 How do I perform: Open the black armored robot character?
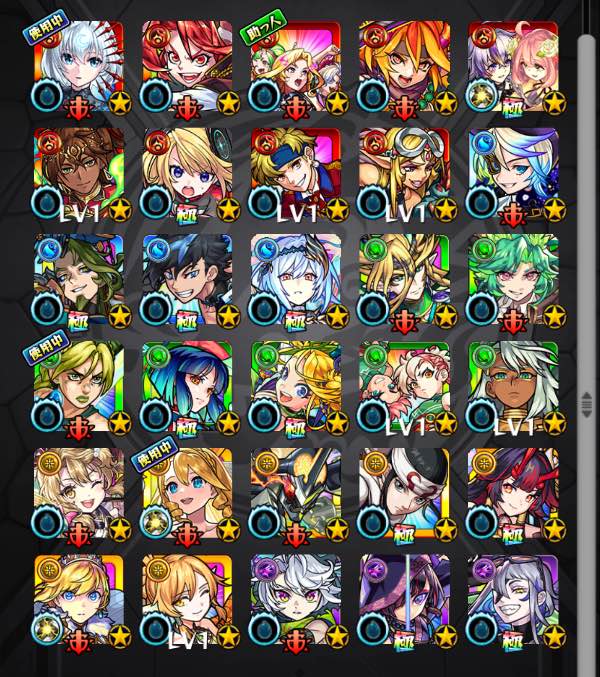coord(295,494)
